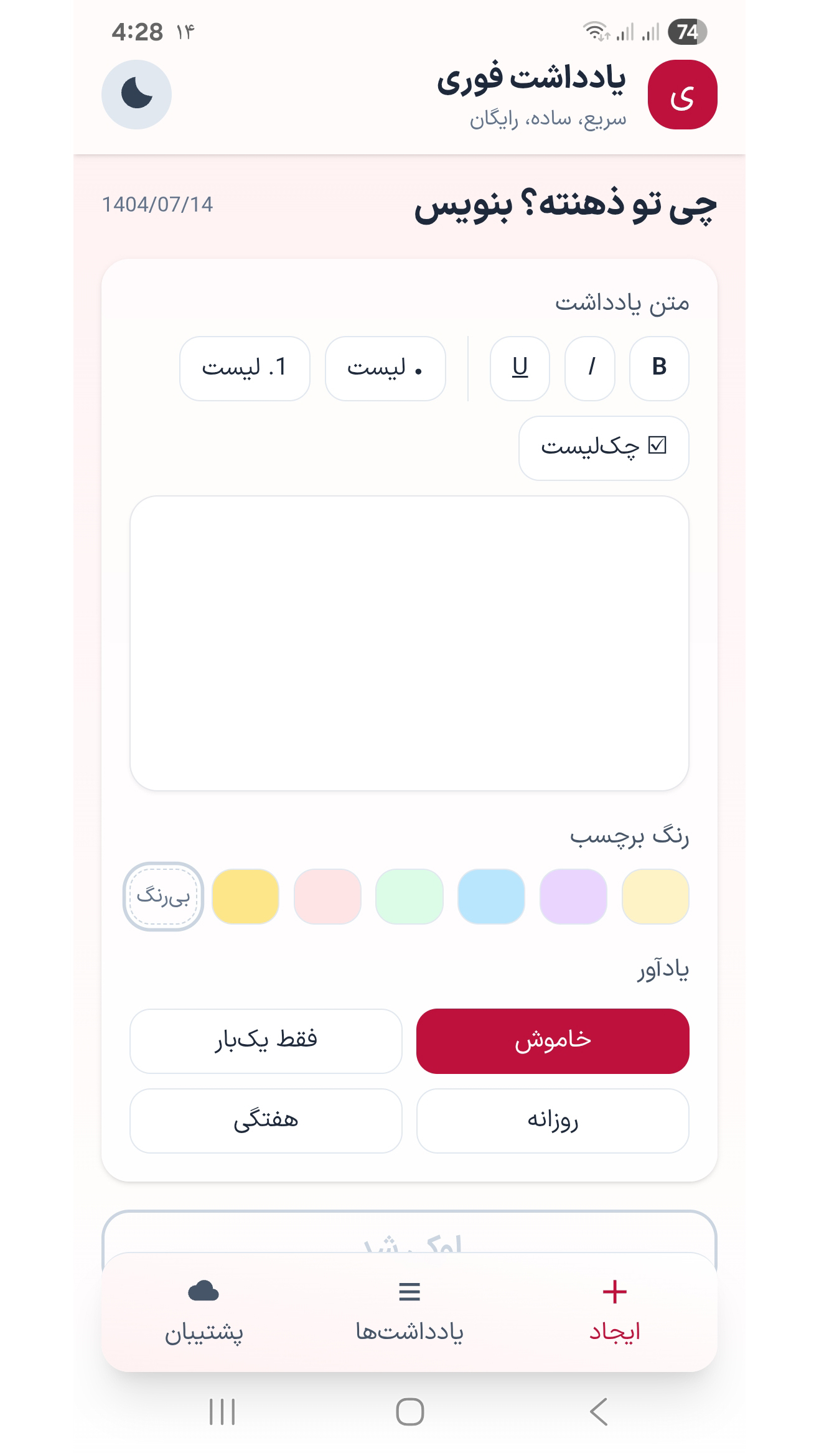
Task: Choose the mint green label color
Action: [x=409, y=896]
